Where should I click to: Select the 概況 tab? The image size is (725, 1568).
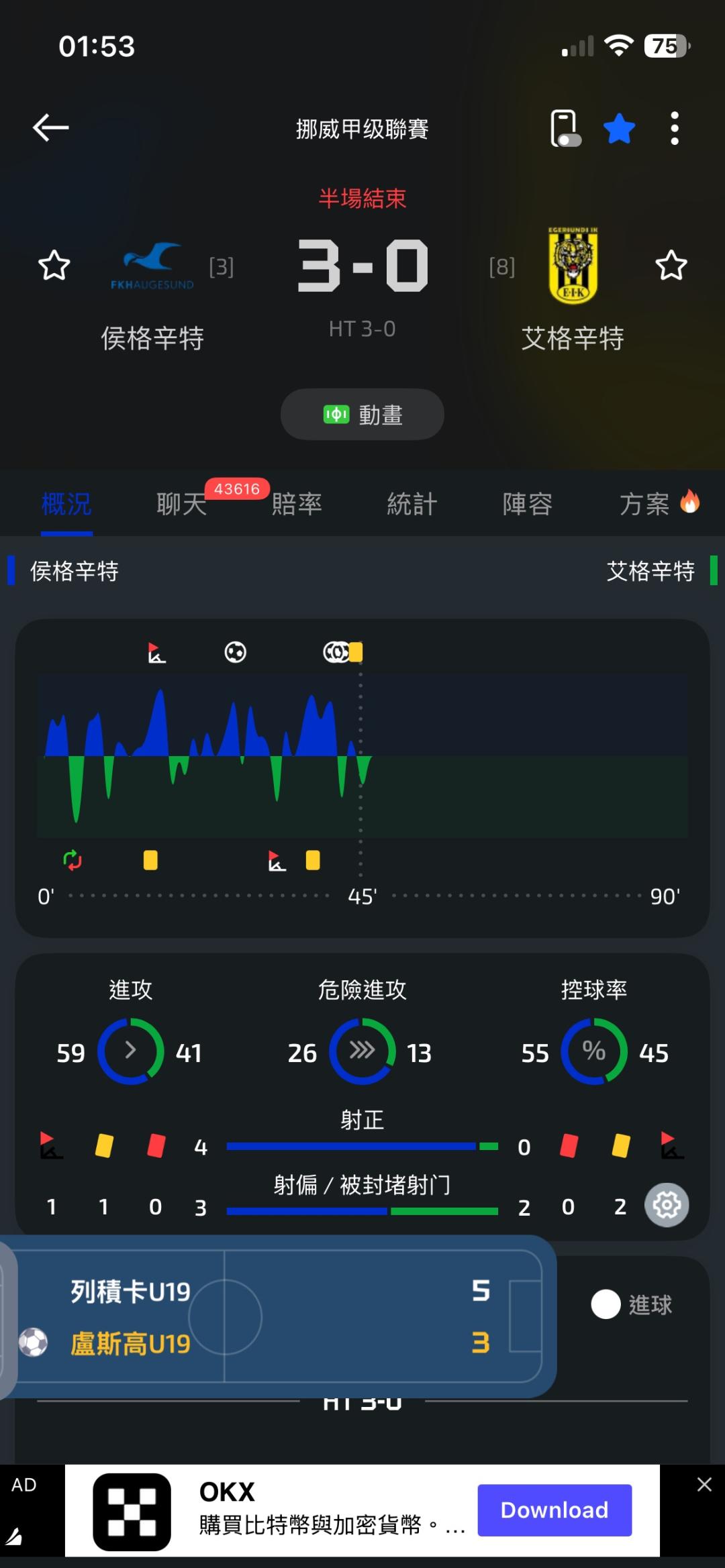pos(66,504)
